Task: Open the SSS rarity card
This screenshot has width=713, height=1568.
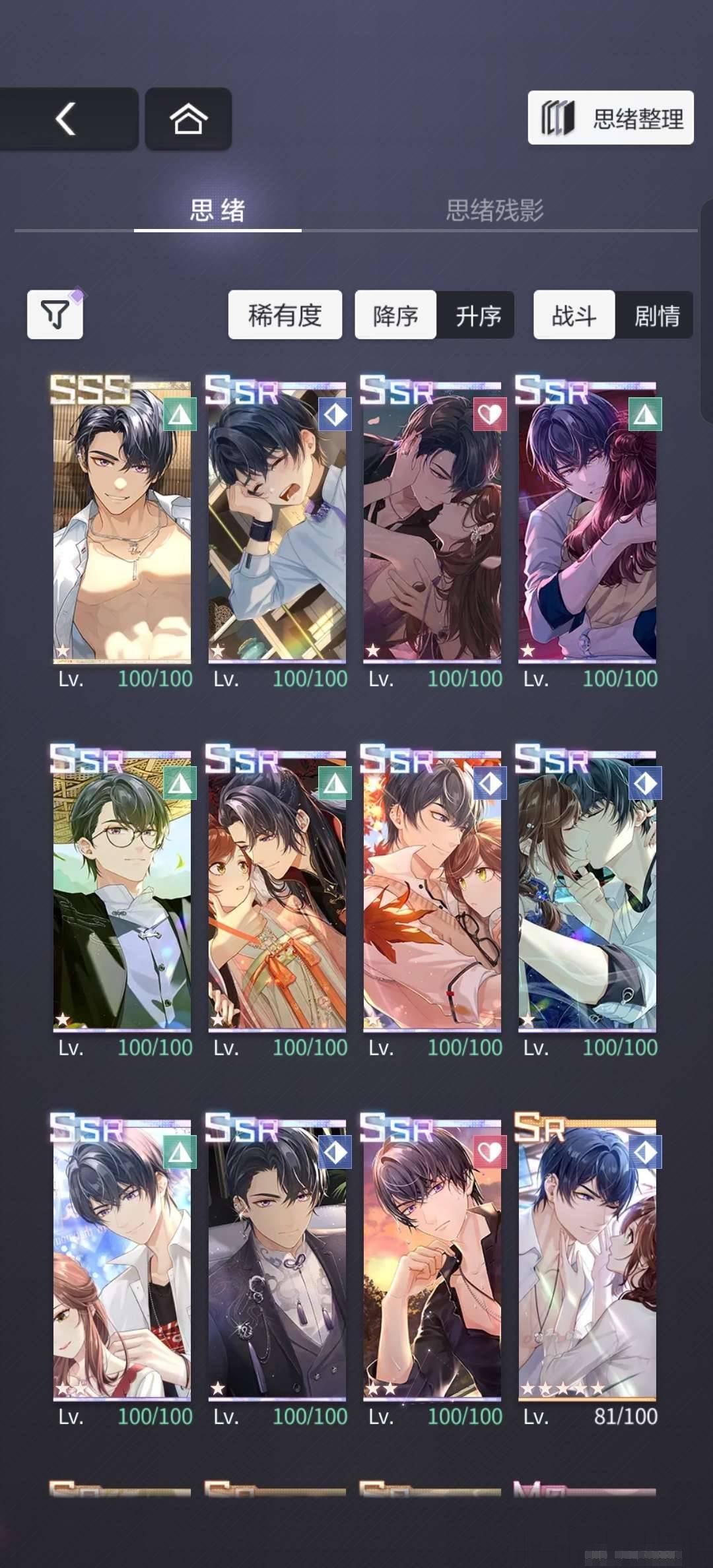Action: tap(122, 521)
